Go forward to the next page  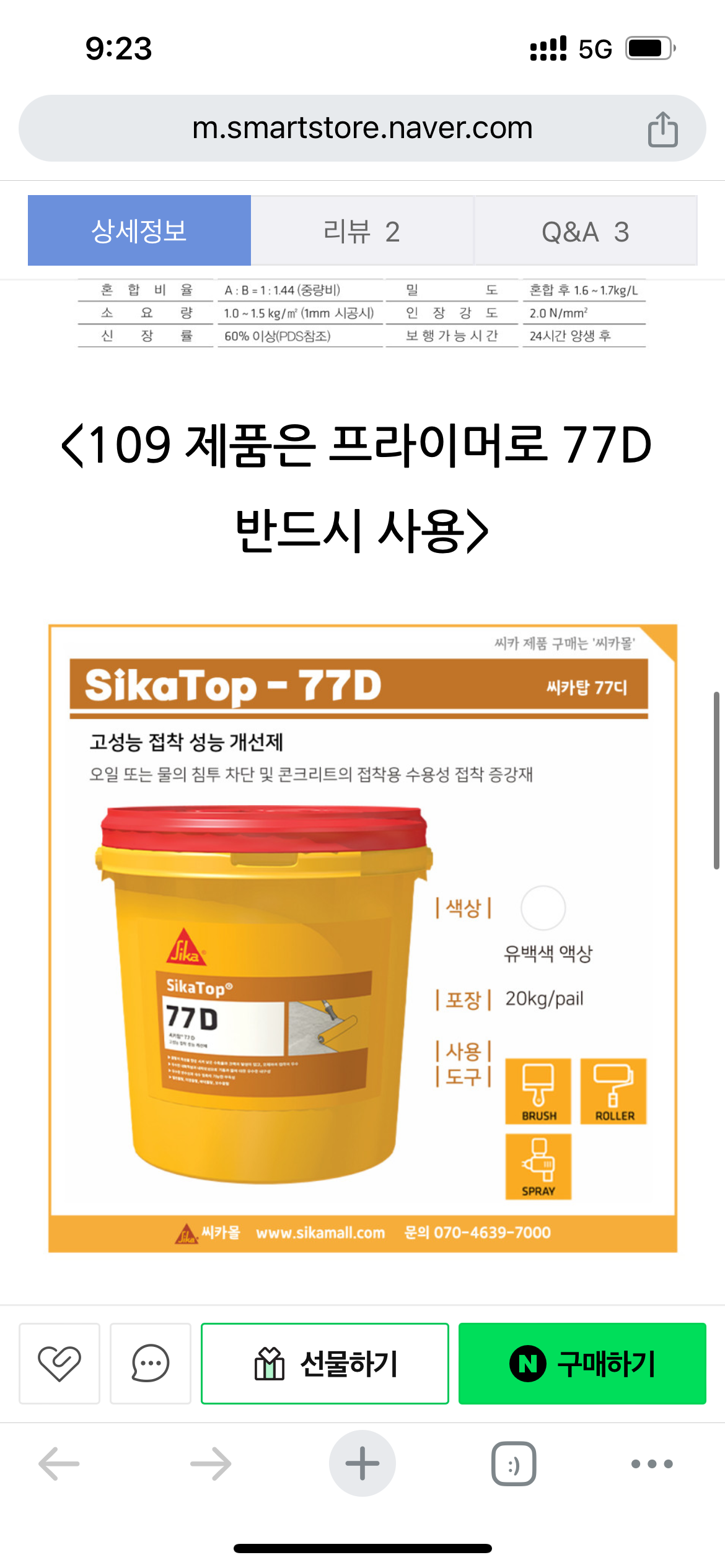coord(211,1463)
